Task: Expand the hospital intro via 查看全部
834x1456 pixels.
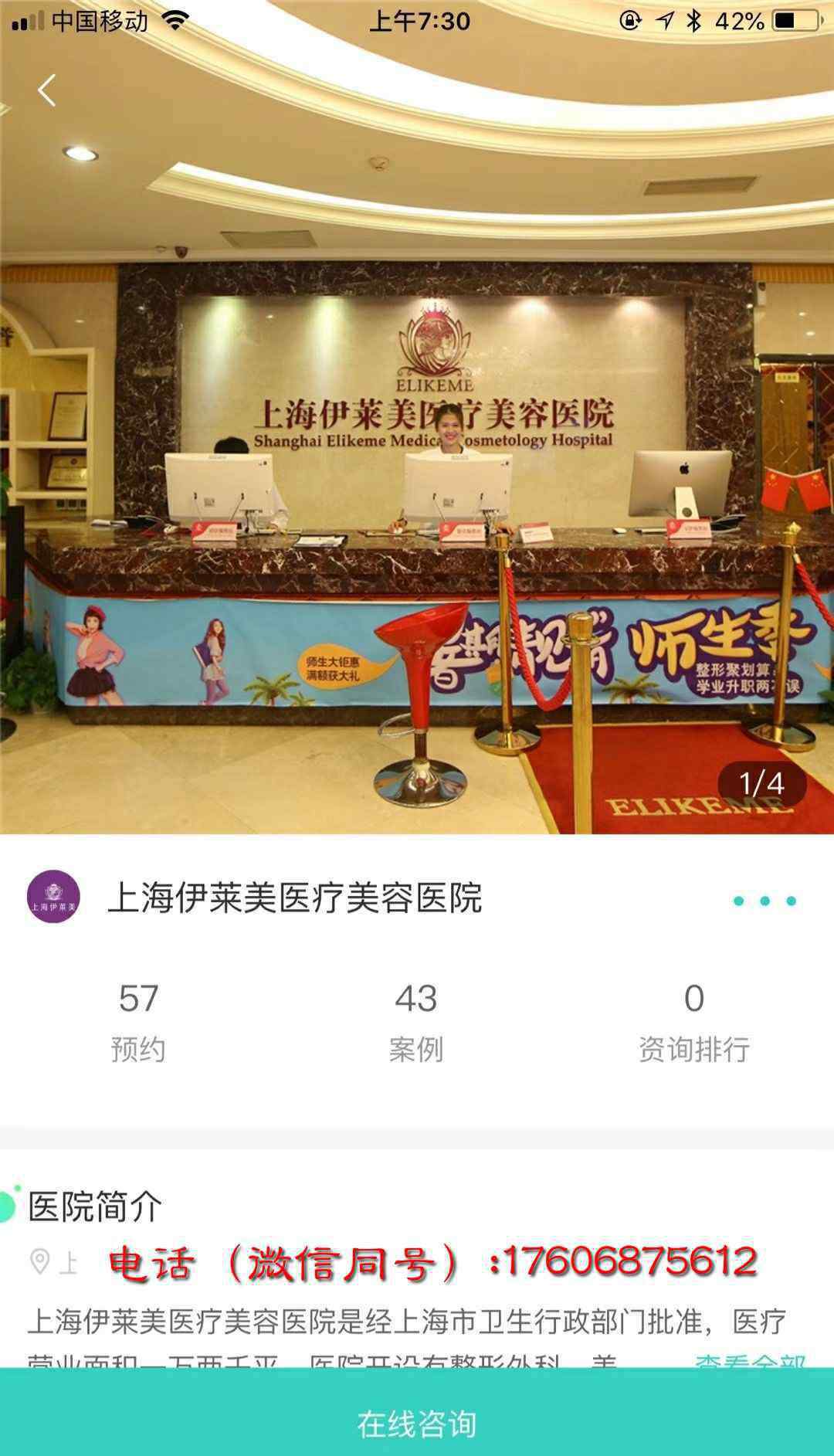Action: 750,1363
